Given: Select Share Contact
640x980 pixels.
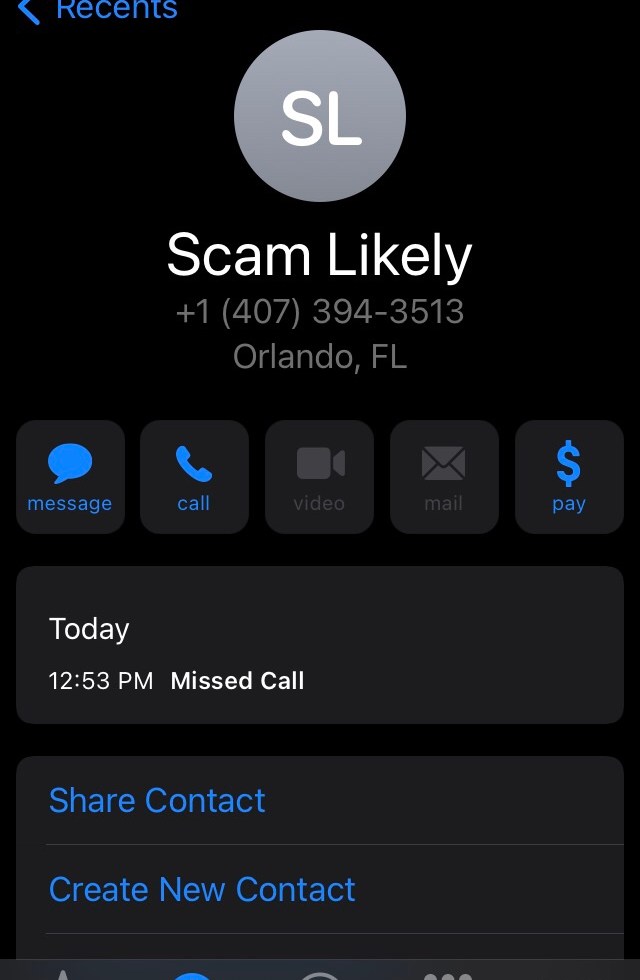Looking at the screenshot, I should tap(157, 800).
